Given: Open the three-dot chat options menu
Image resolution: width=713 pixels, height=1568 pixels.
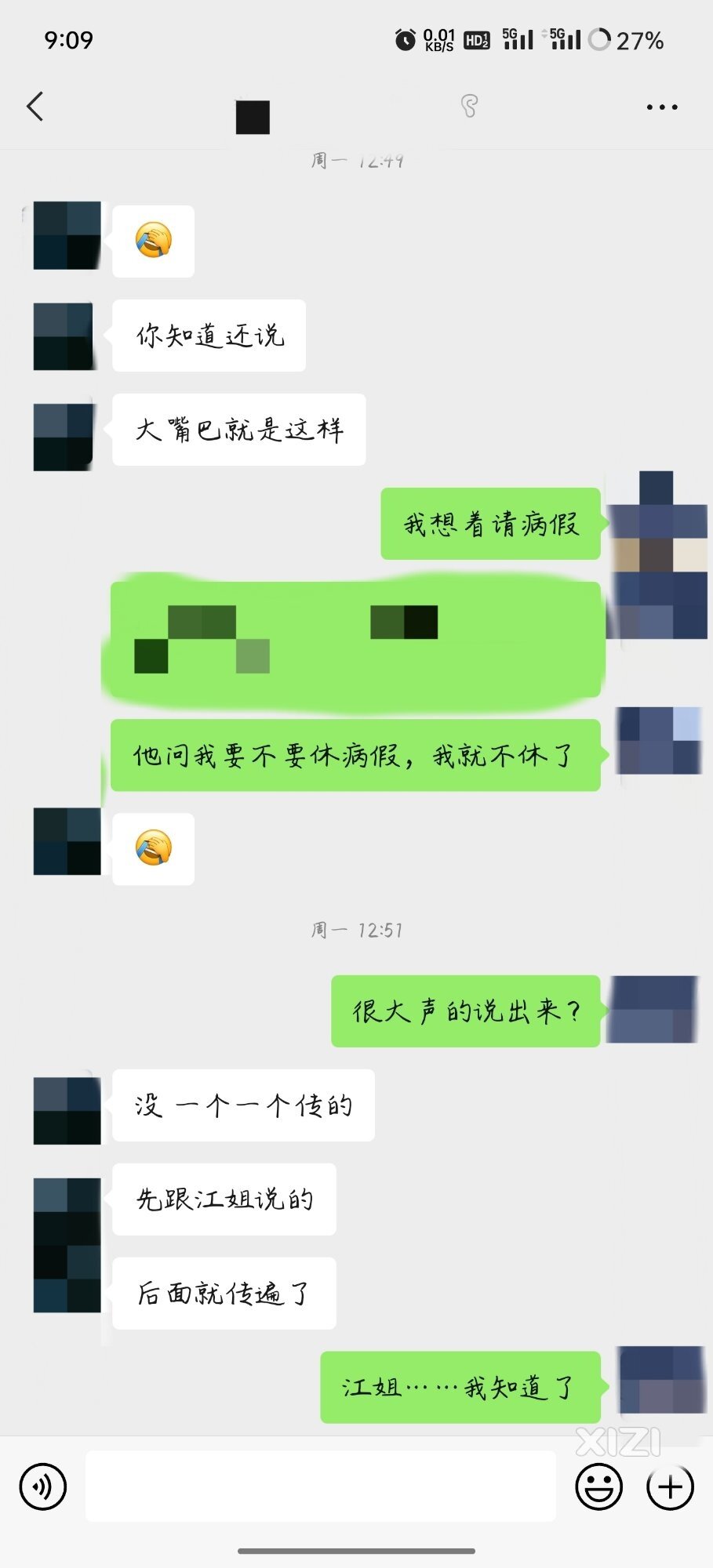Looking at the screenshot, I should pos(661,107).
